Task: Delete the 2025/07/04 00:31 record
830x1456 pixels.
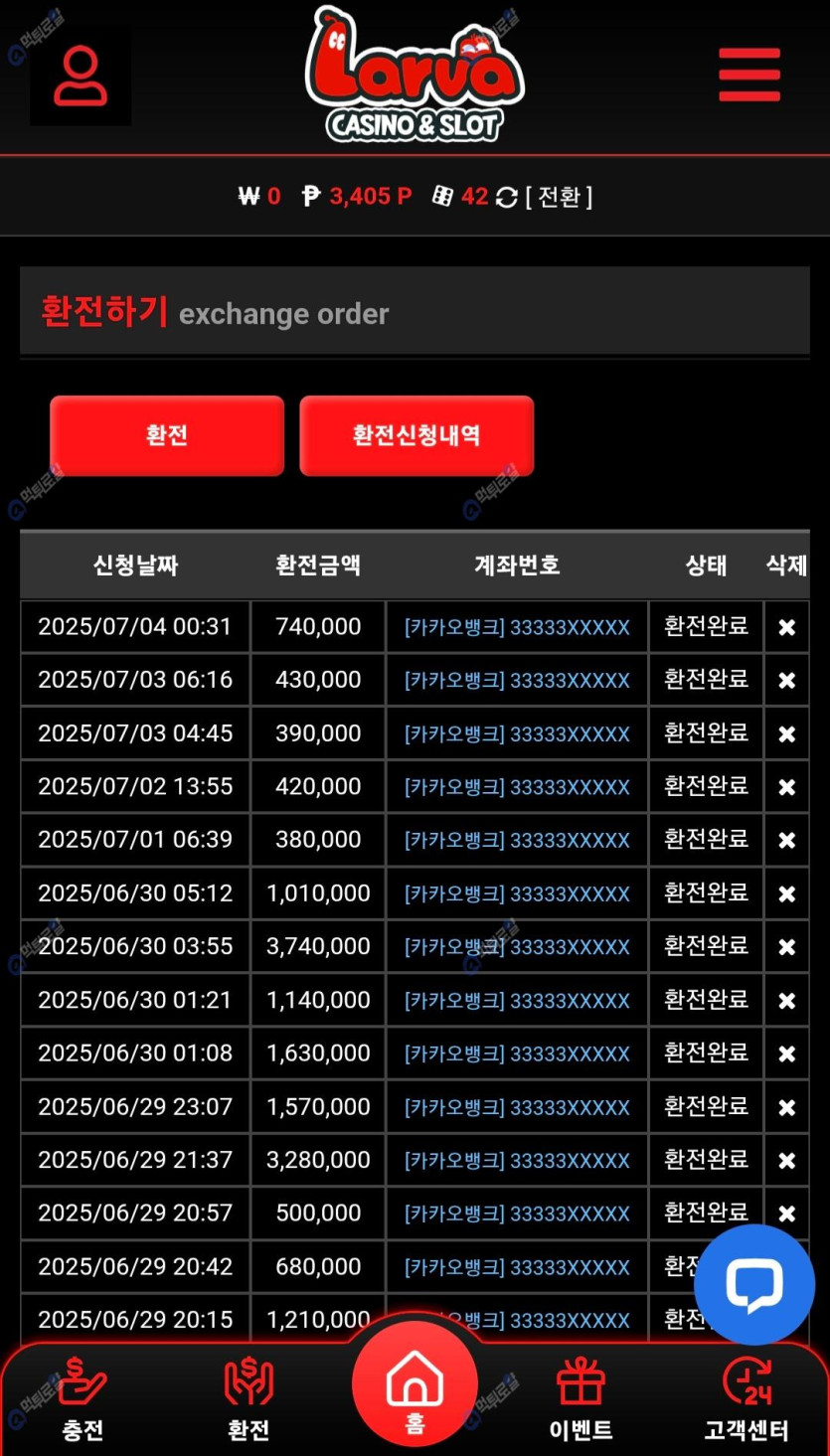Action: click(x=786, y=627)
